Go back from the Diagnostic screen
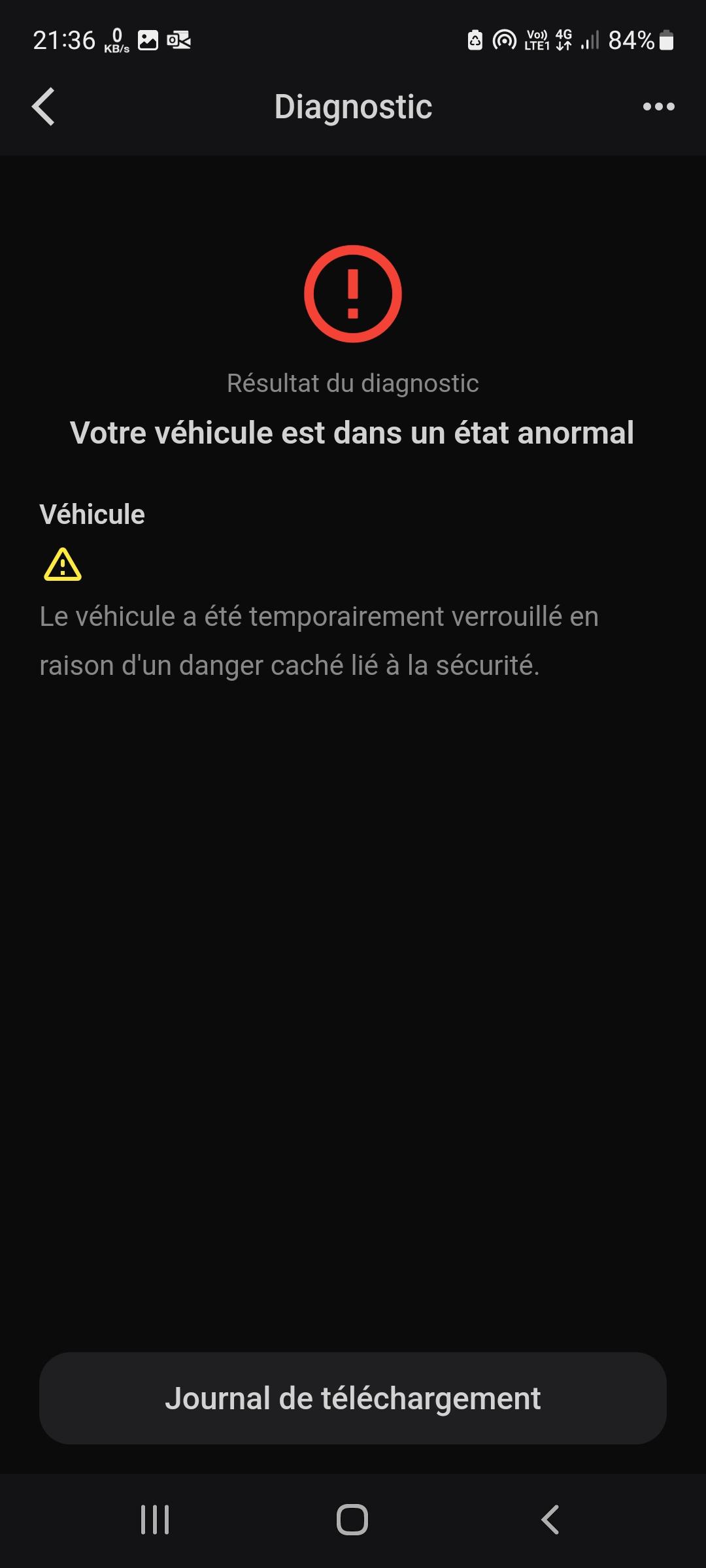The width and height of the screenshot is (706, 1568). pyautogui.click(x=43, y=106)
